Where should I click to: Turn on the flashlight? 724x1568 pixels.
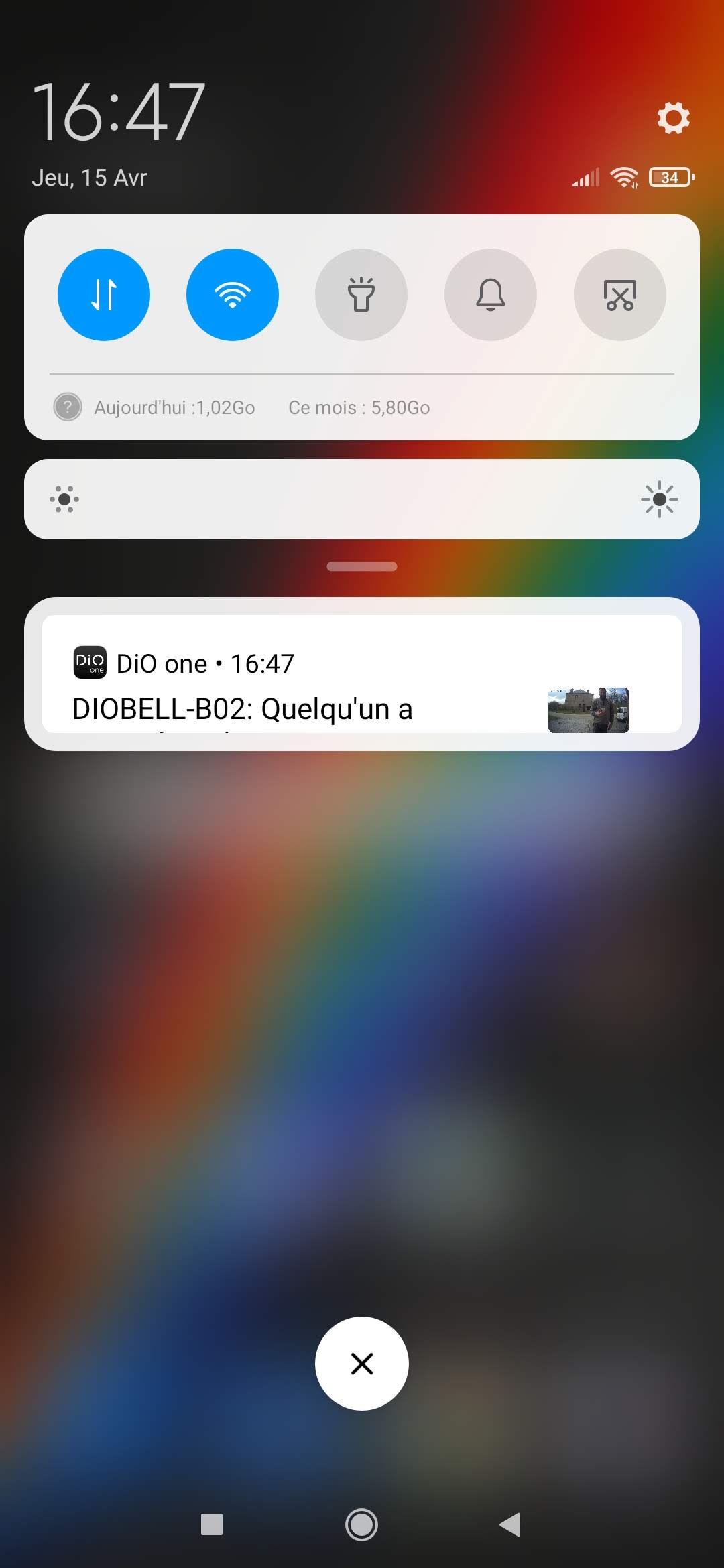coord(361,295)
